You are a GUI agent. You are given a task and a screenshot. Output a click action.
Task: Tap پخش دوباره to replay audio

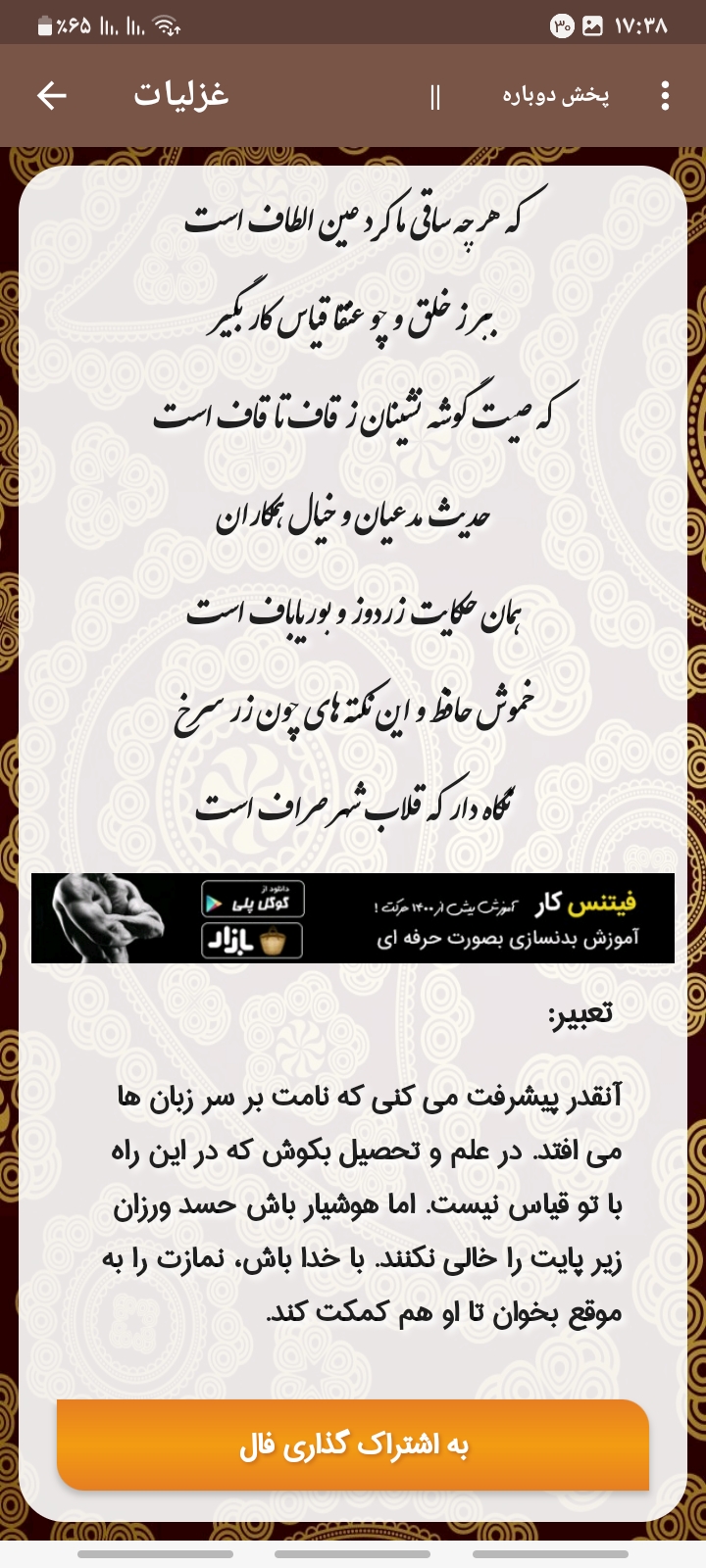click(x=555, y=95)
